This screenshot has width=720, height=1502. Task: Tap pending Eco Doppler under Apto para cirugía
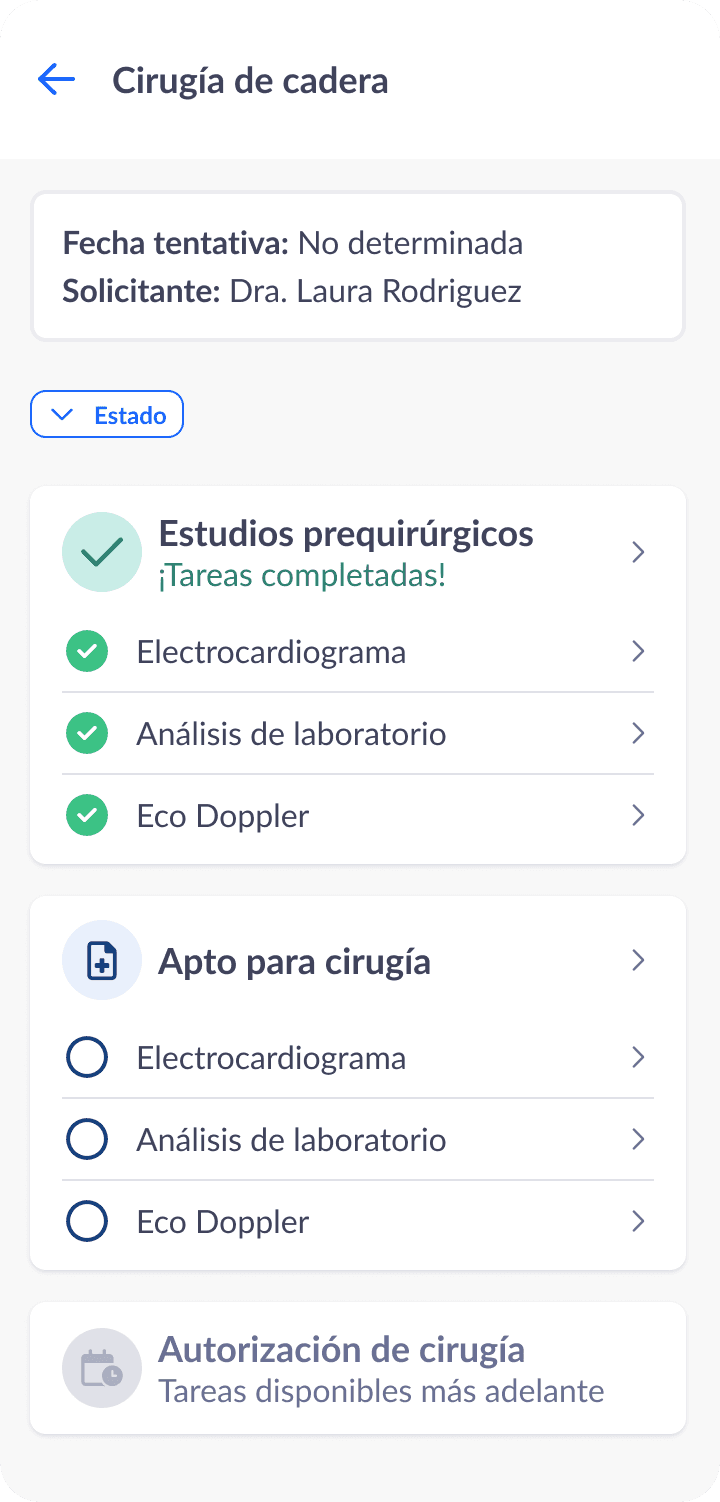(357, 1222)
